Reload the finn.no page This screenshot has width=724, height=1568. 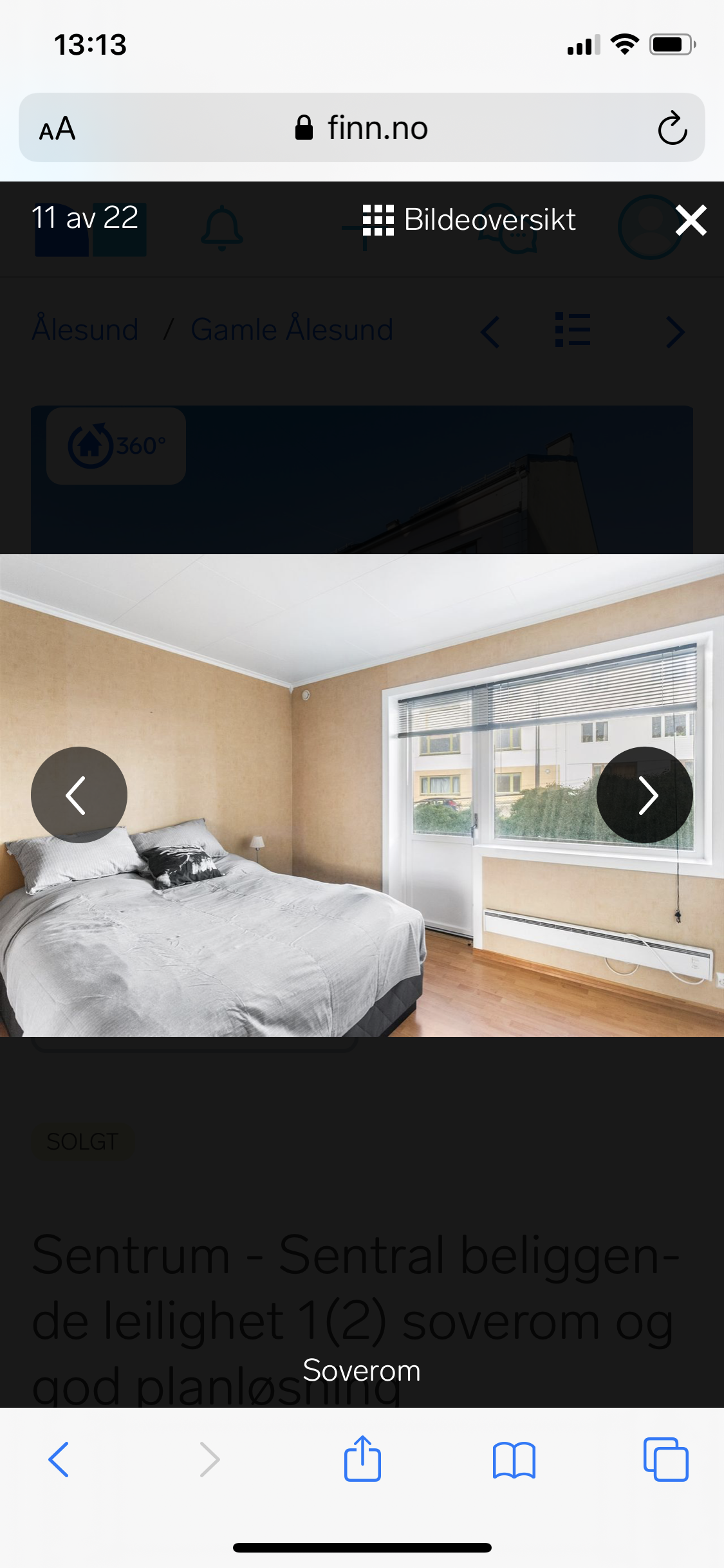[x=672, y=128]
